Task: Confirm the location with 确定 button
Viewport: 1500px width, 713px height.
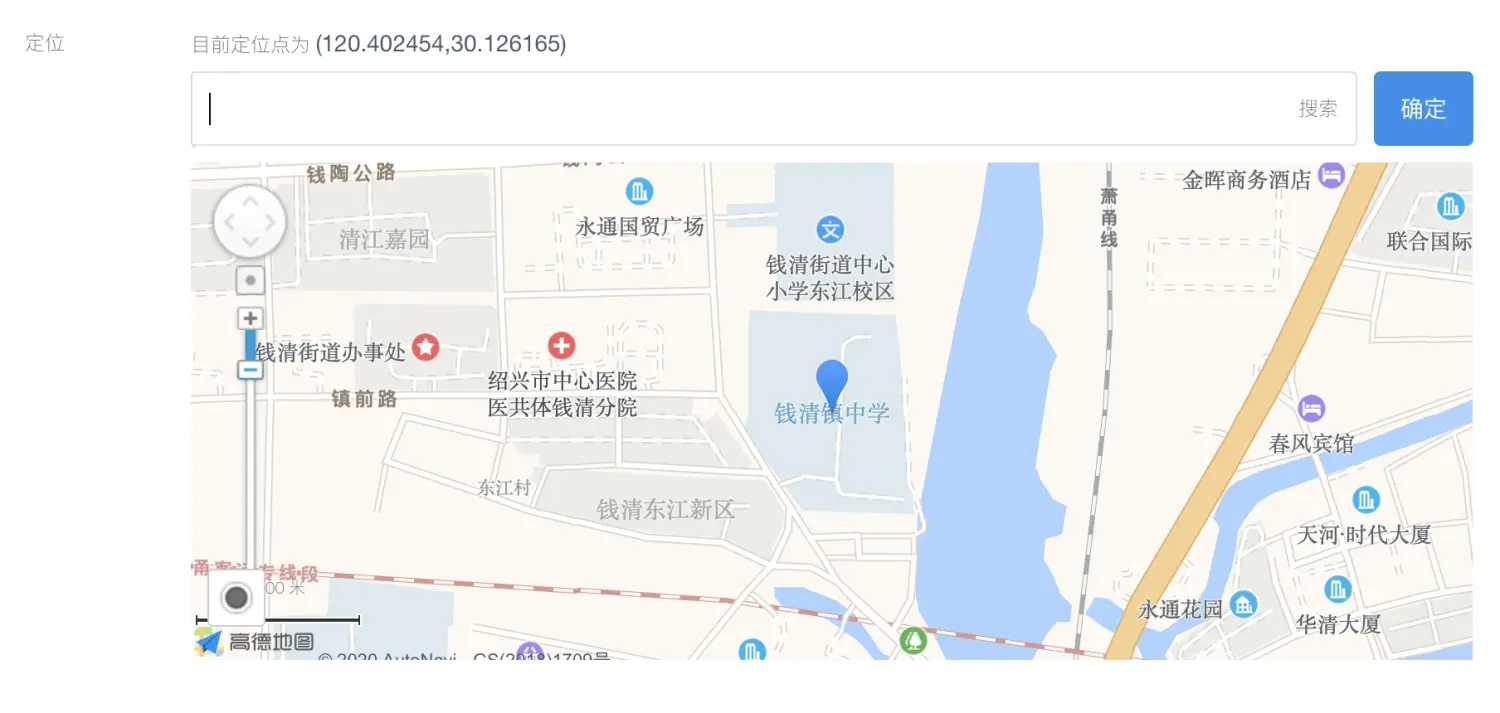Action: point(1422,109)
